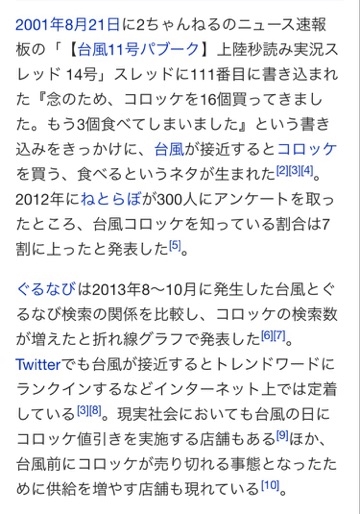Jump to footnote [2]
The width and height of the screenshot is (360, 514).
click(x=282, y=170)
